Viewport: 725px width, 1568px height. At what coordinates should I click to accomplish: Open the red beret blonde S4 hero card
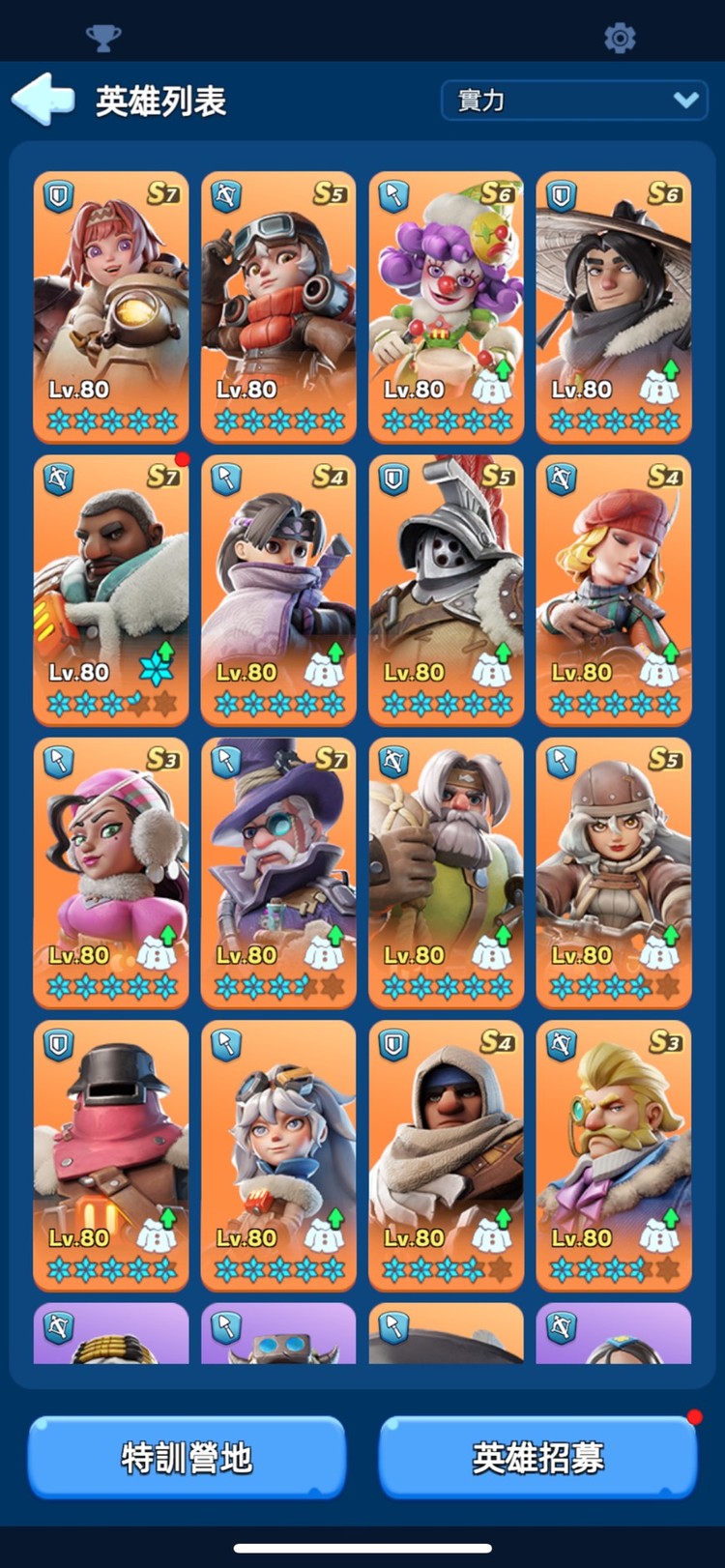[614, 590]
